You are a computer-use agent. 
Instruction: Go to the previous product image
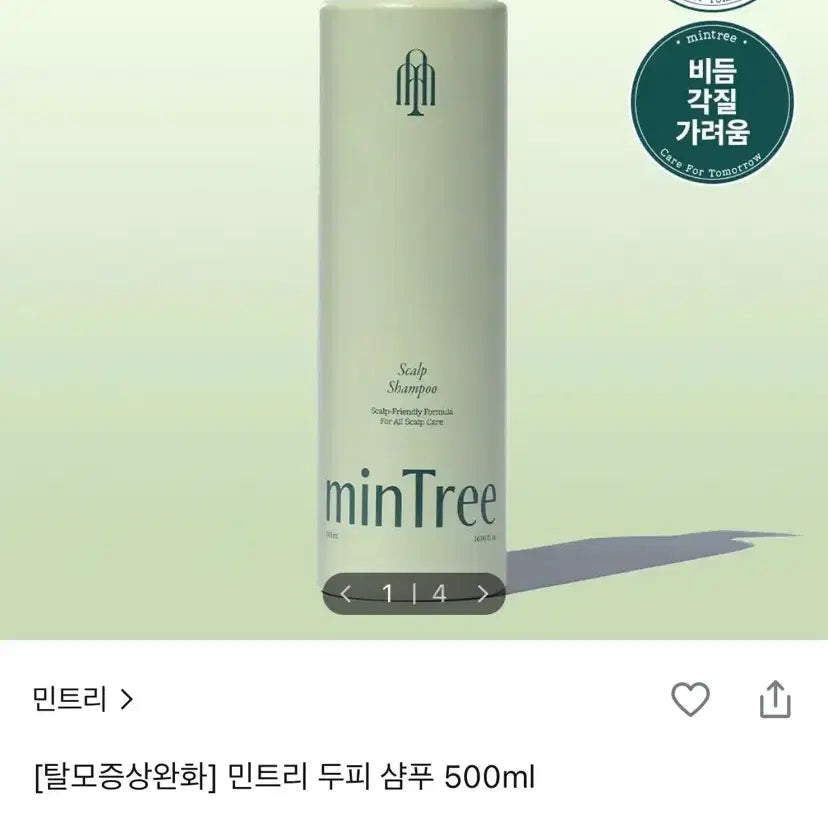346,594
